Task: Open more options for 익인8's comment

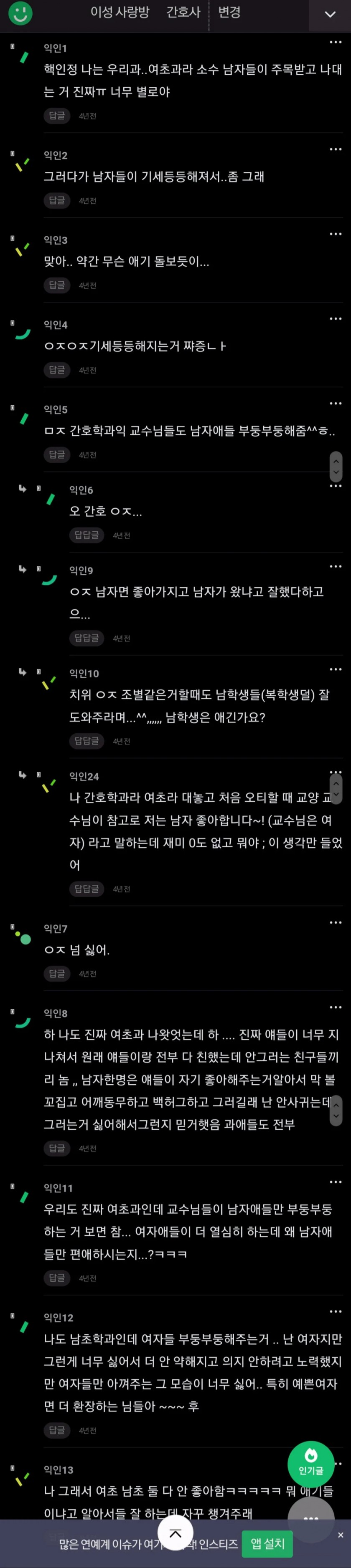Action: tap(335, 1007)
